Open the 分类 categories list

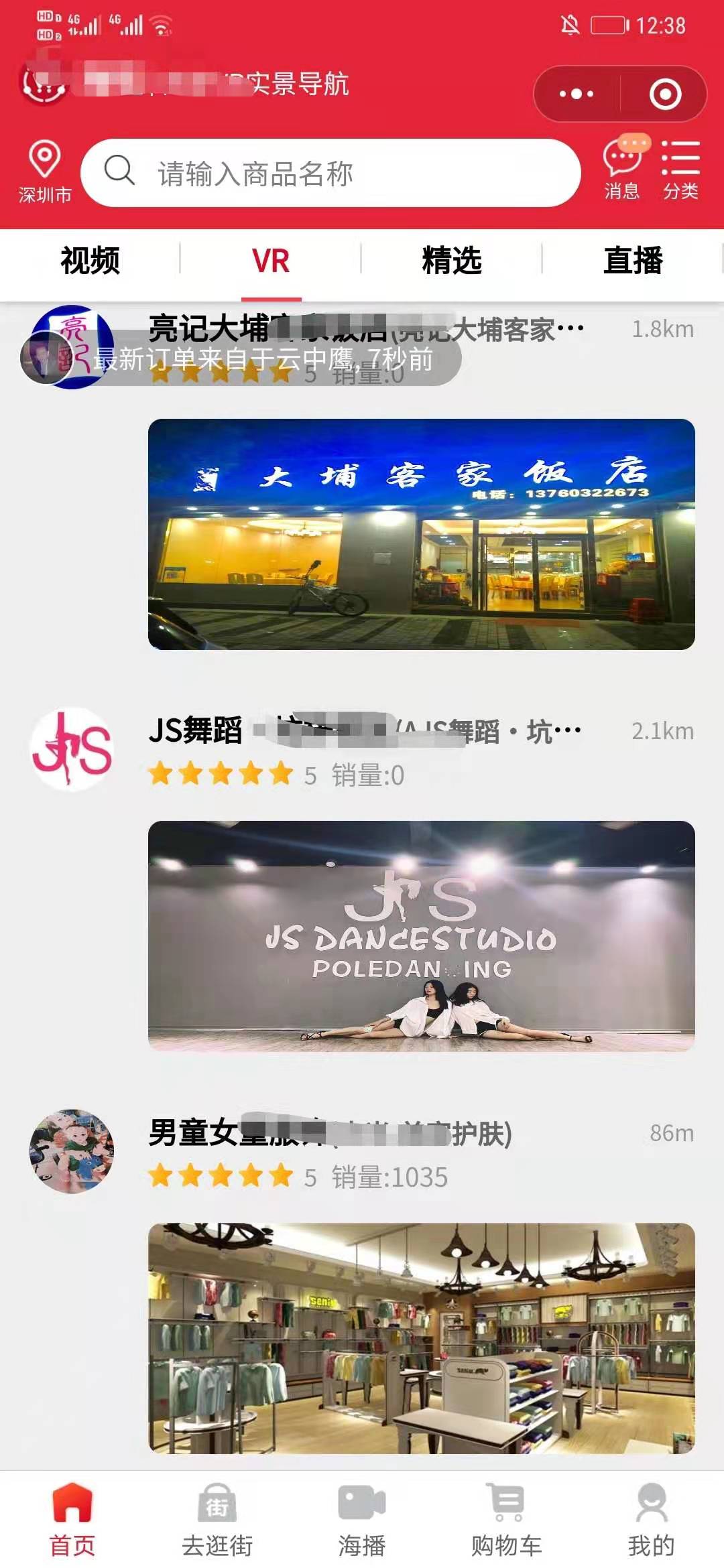pyautogui.click(x=680, y=169)
